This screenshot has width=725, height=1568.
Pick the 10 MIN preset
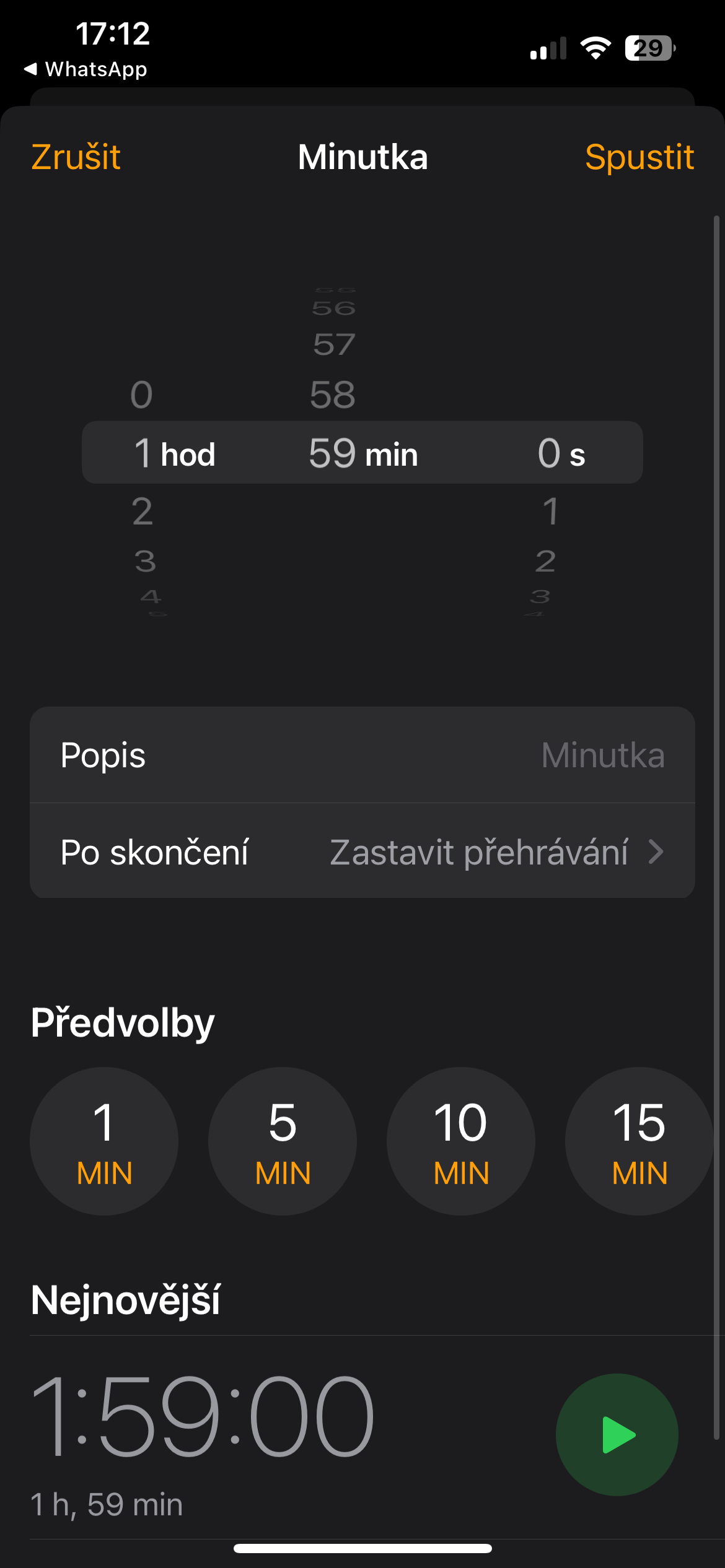pyautogui.click(x=461, y=1141)
